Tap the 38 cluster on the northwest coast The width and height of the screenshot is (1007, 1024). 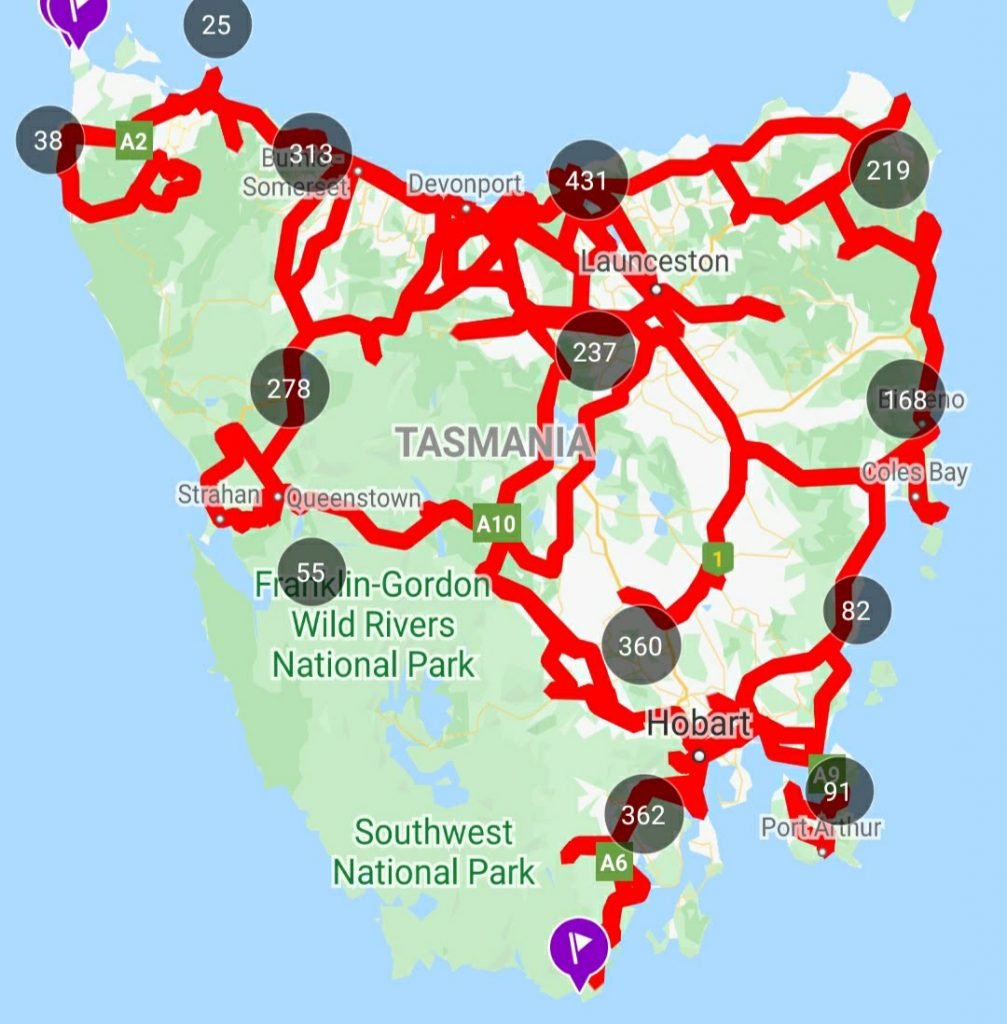(x=48, y=139)
